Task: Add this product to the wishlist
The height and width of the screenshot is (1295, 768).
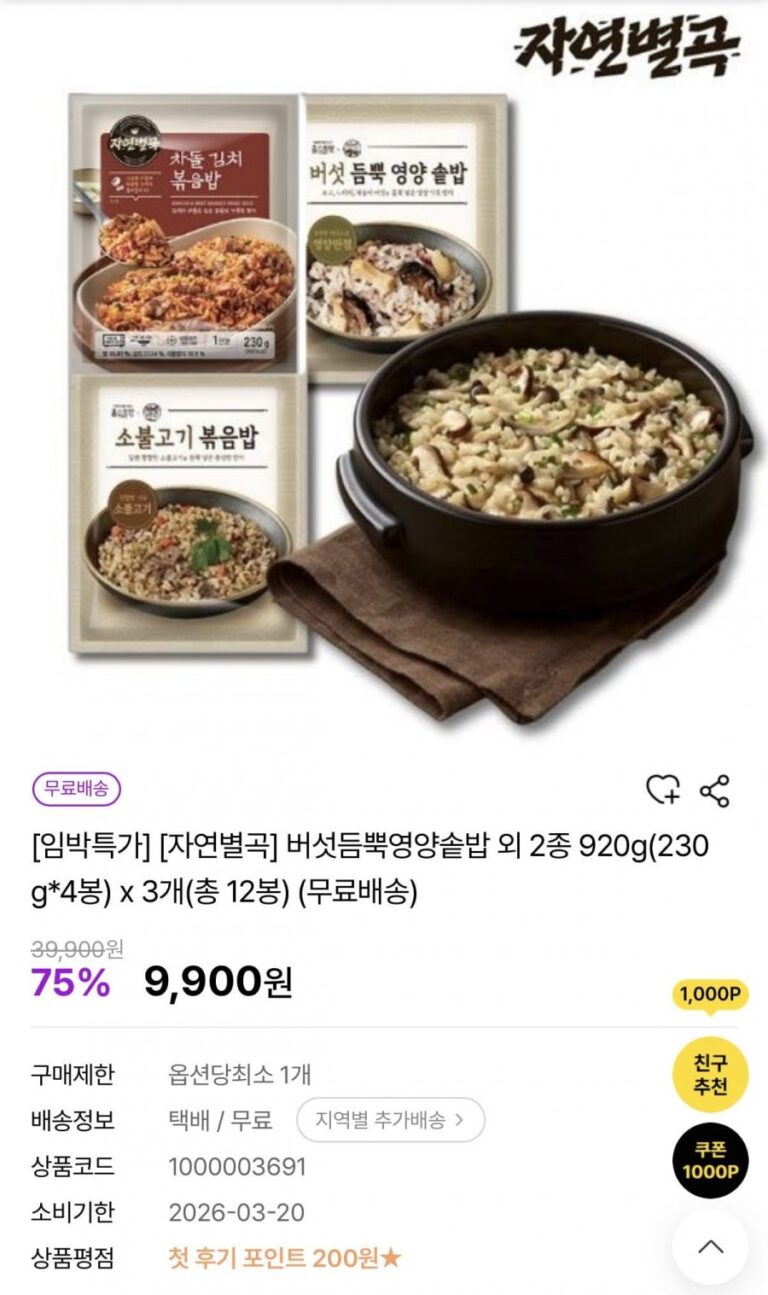Action: [663, 790]
